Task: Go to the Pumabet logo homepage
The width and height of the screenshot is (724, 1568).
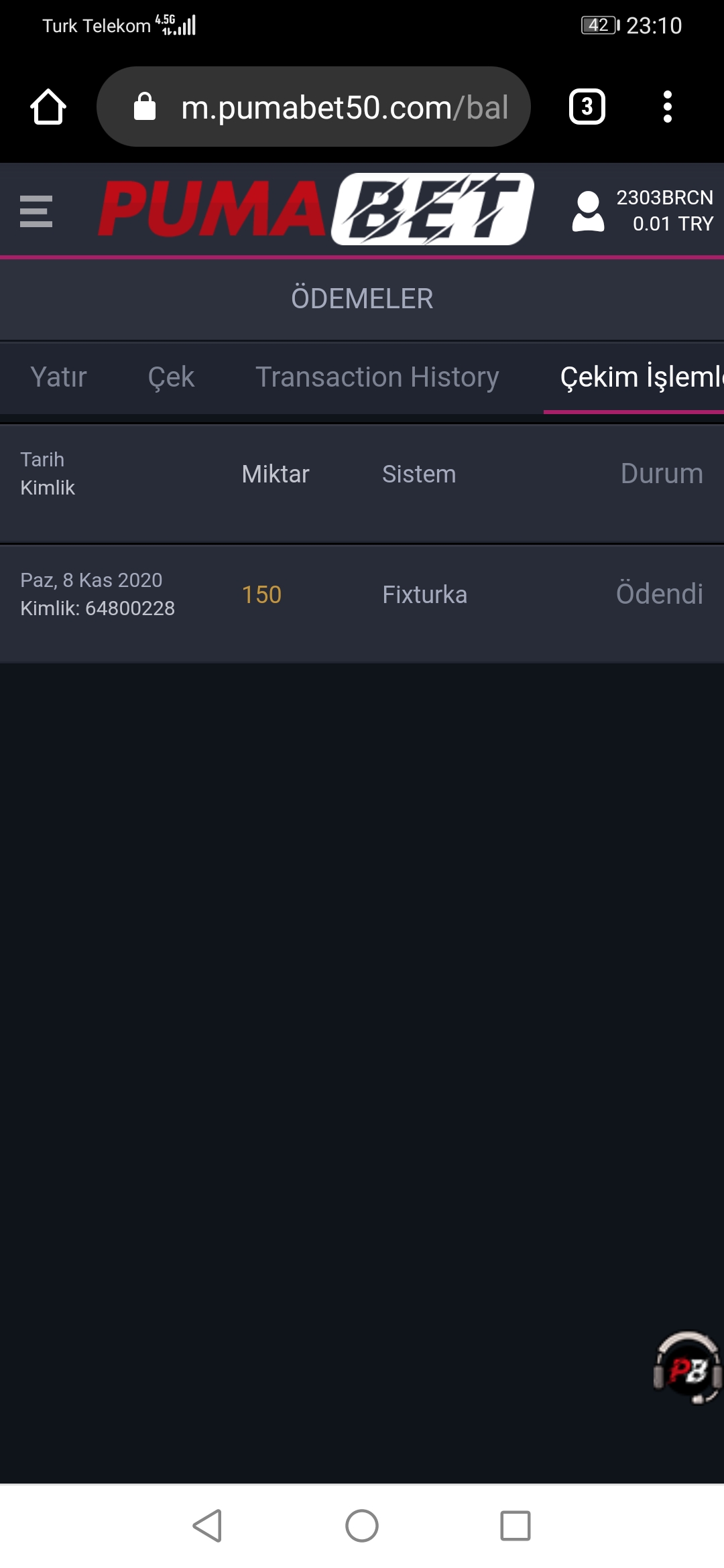Action: point(315,210)
